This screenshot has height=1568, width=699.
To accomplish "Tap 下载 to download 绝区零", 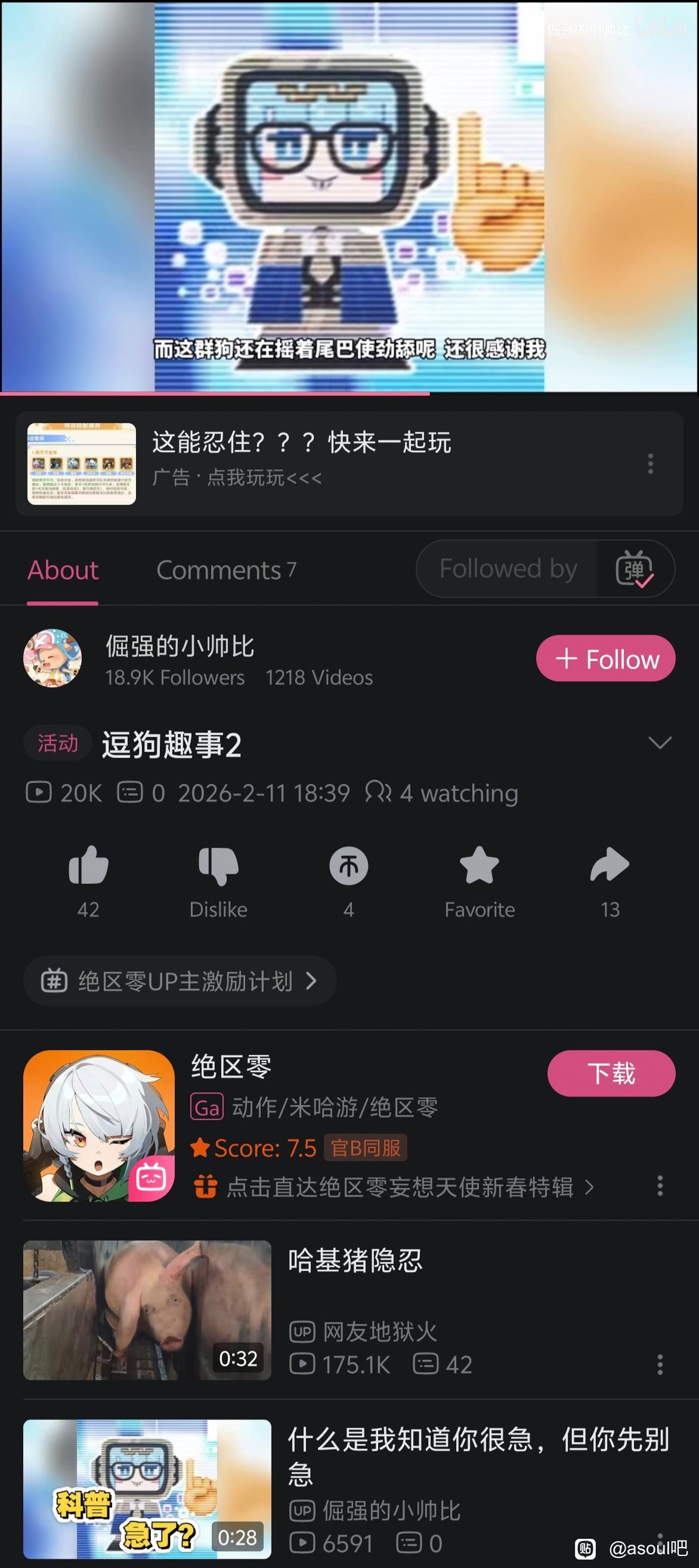I will (x=611, y=1073).
